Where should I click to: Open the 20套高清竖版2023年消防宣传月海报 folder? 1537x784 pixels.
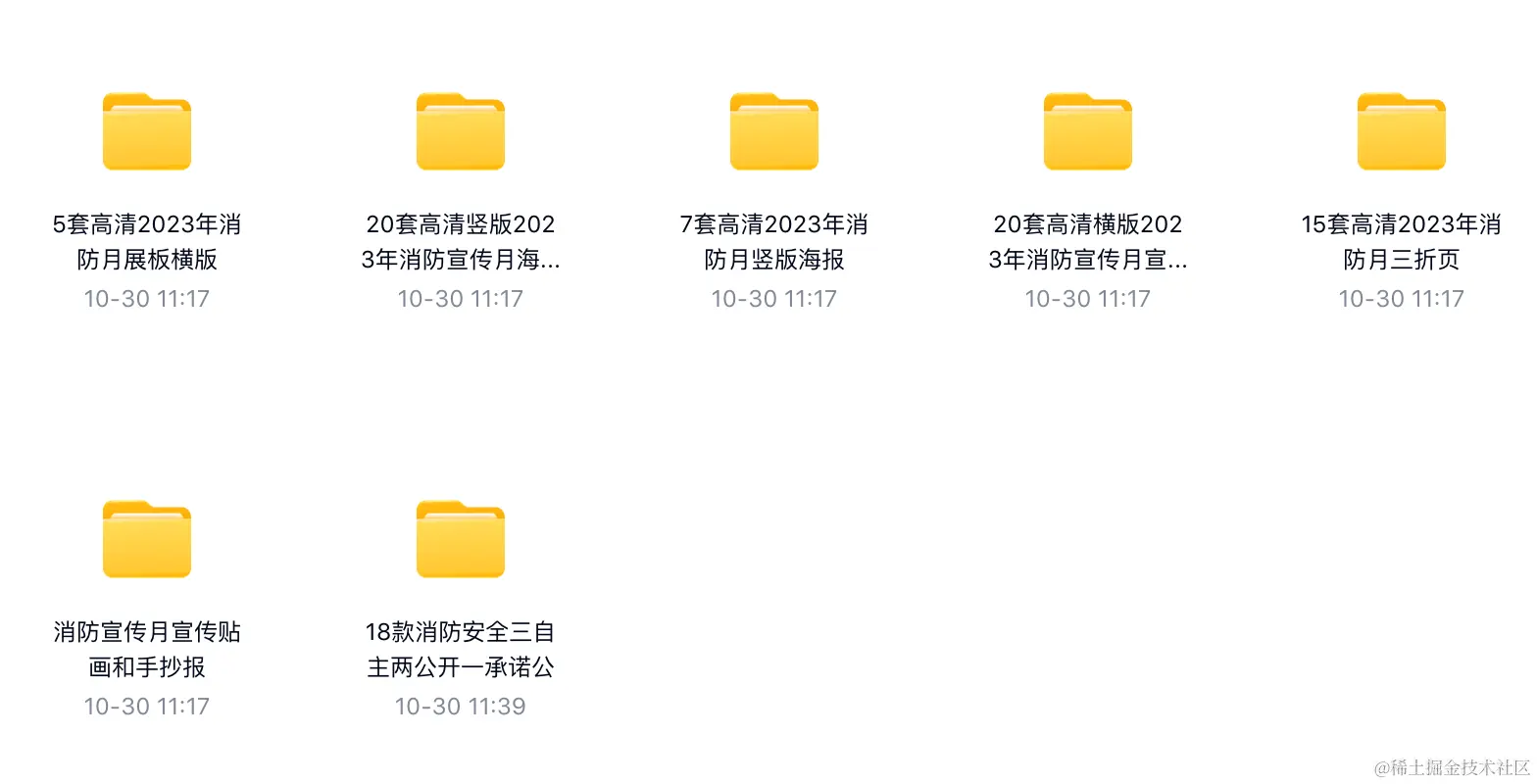click(x=461, y=132)
